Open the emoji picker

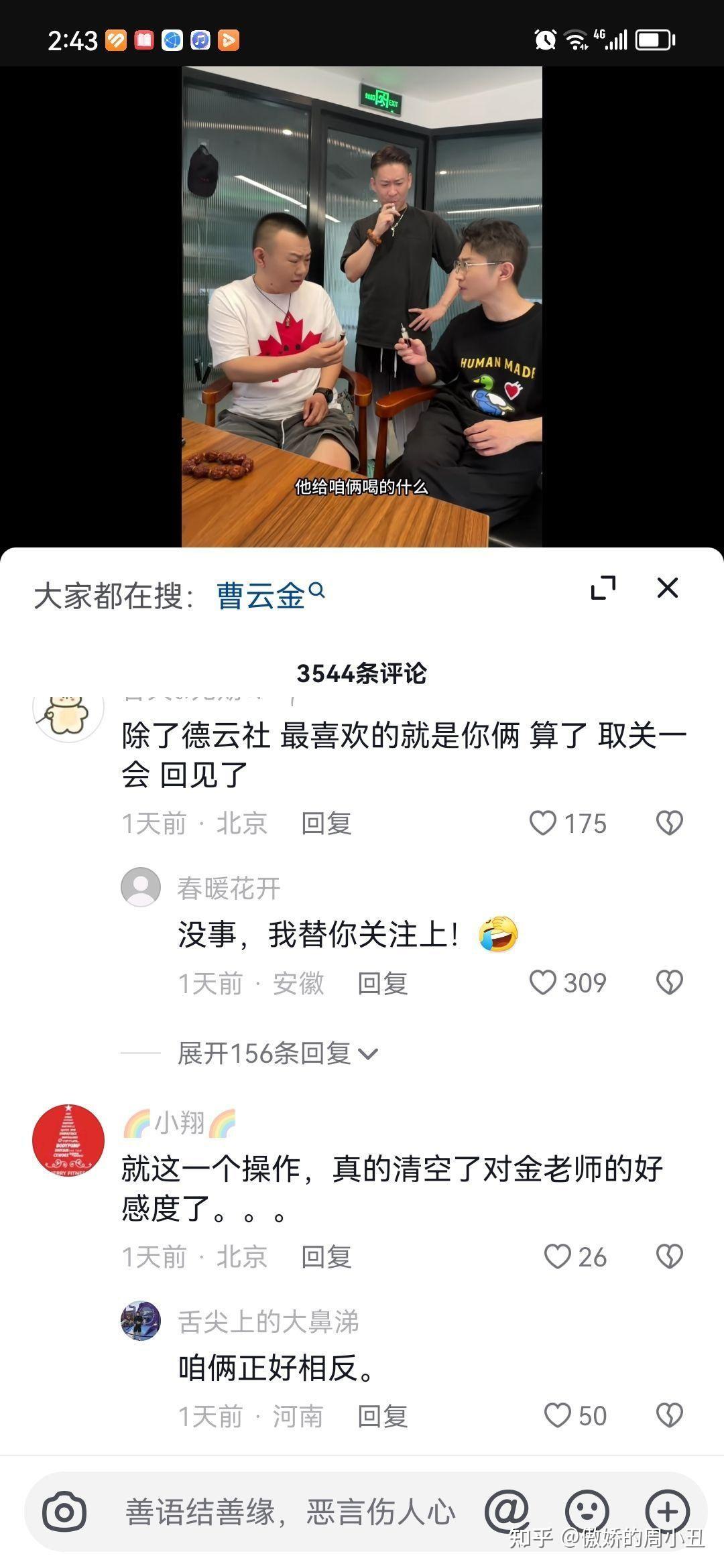(587, 1512)
